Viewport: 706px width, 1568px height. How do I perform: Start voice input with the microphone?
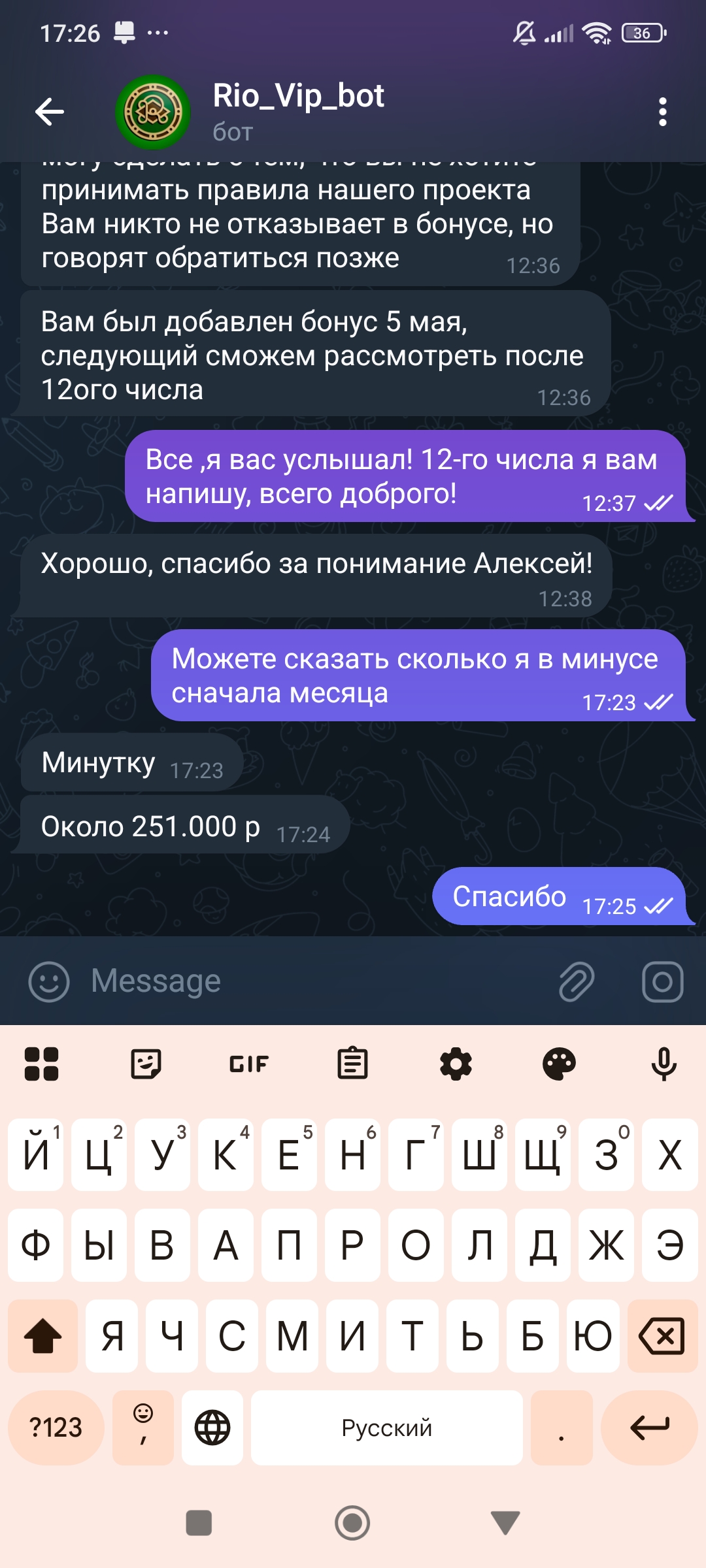[664, 1064]
